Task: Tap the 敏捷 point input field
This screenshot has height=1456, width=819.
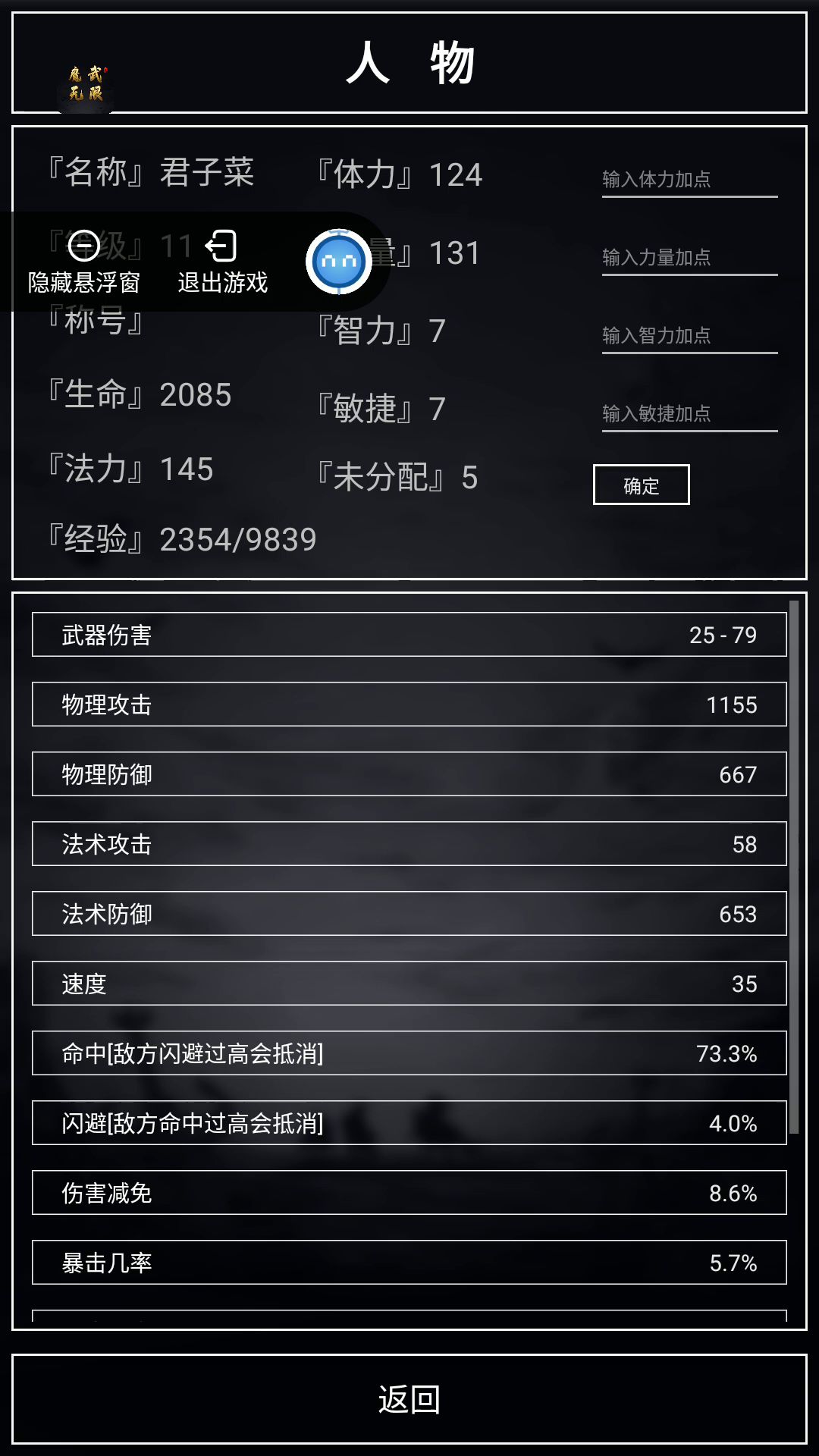Action: click(x=689, y=414)
